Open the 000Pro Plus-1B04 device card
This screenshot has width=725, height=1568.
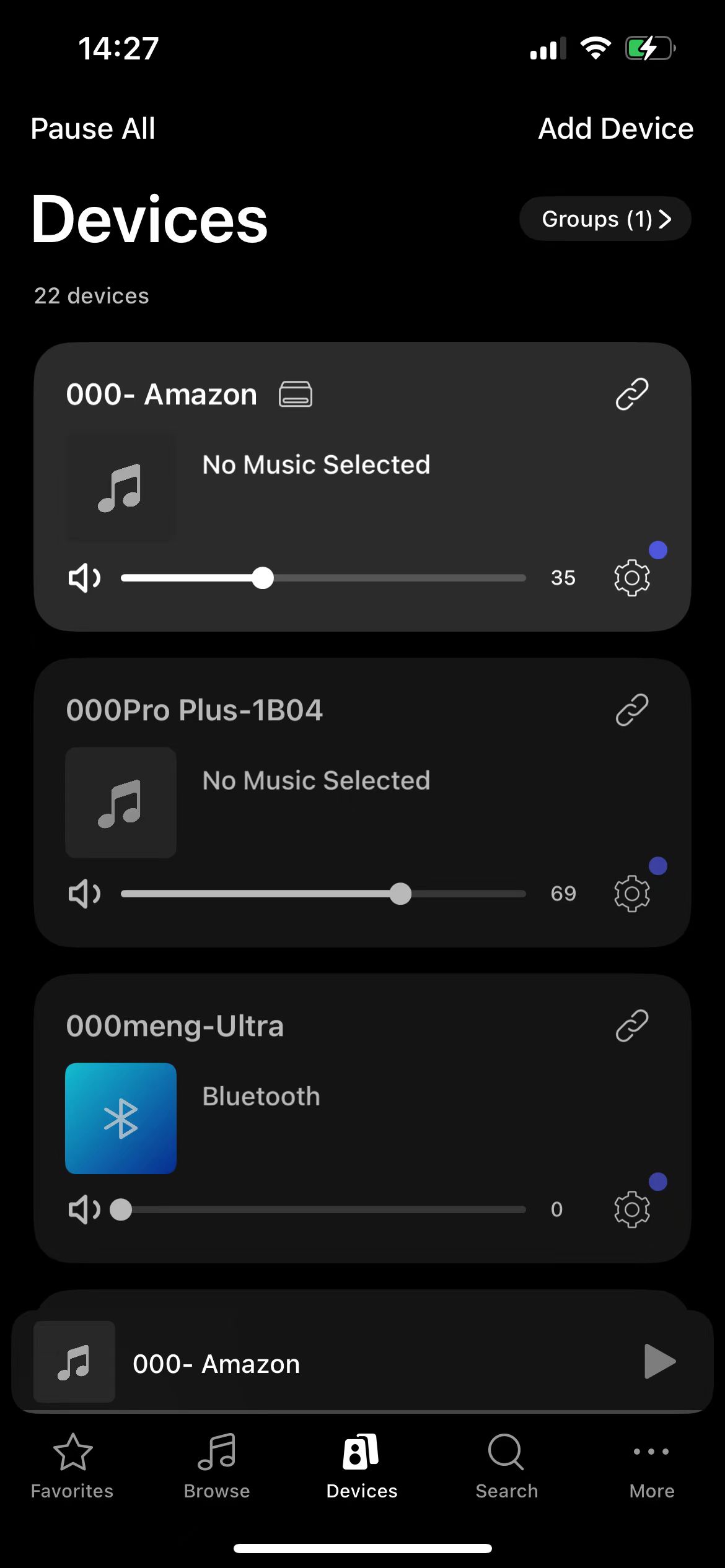pyautogui.click(x=362, y=803)
